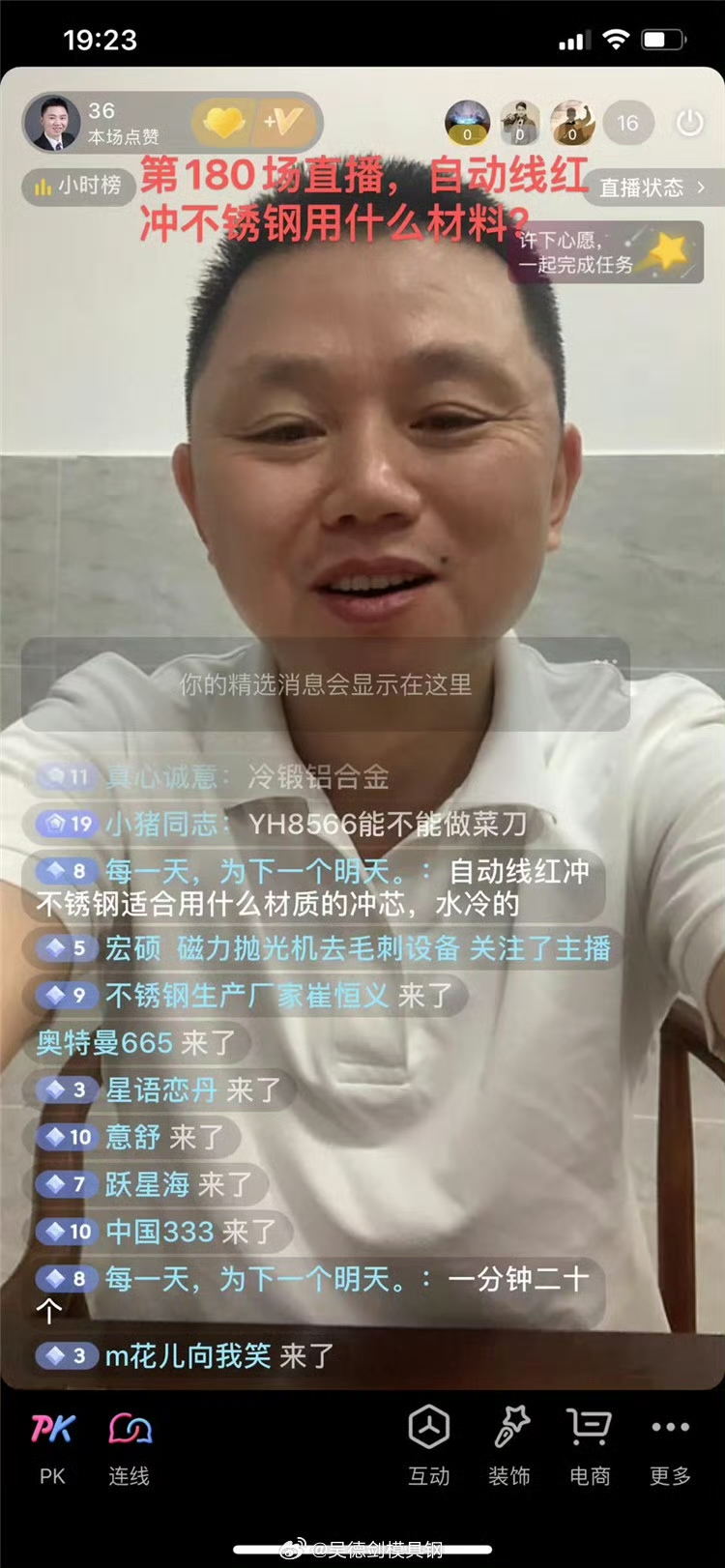The height and width of the screenshot is (1568, 725).
Task: Open the +V verification badge
Action: [282, 123]
